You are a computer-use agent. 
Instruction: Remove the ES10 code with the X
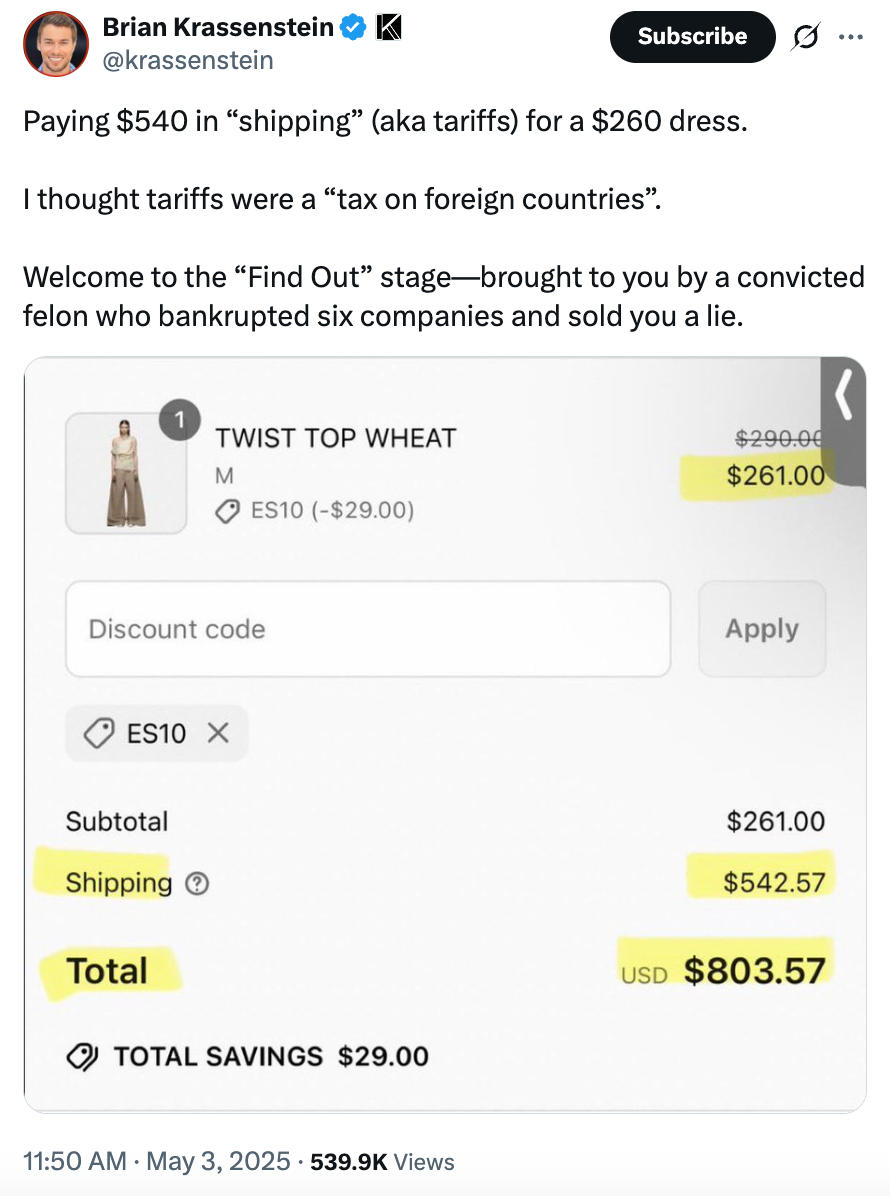click(216, 733)
